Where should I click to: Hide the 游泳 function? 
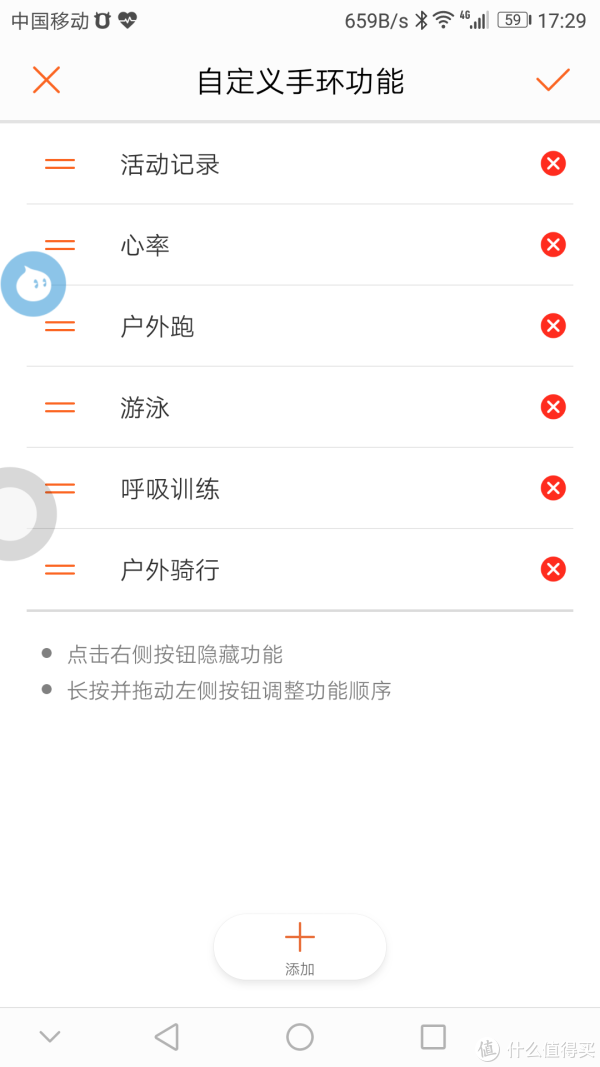click(553, 407)
